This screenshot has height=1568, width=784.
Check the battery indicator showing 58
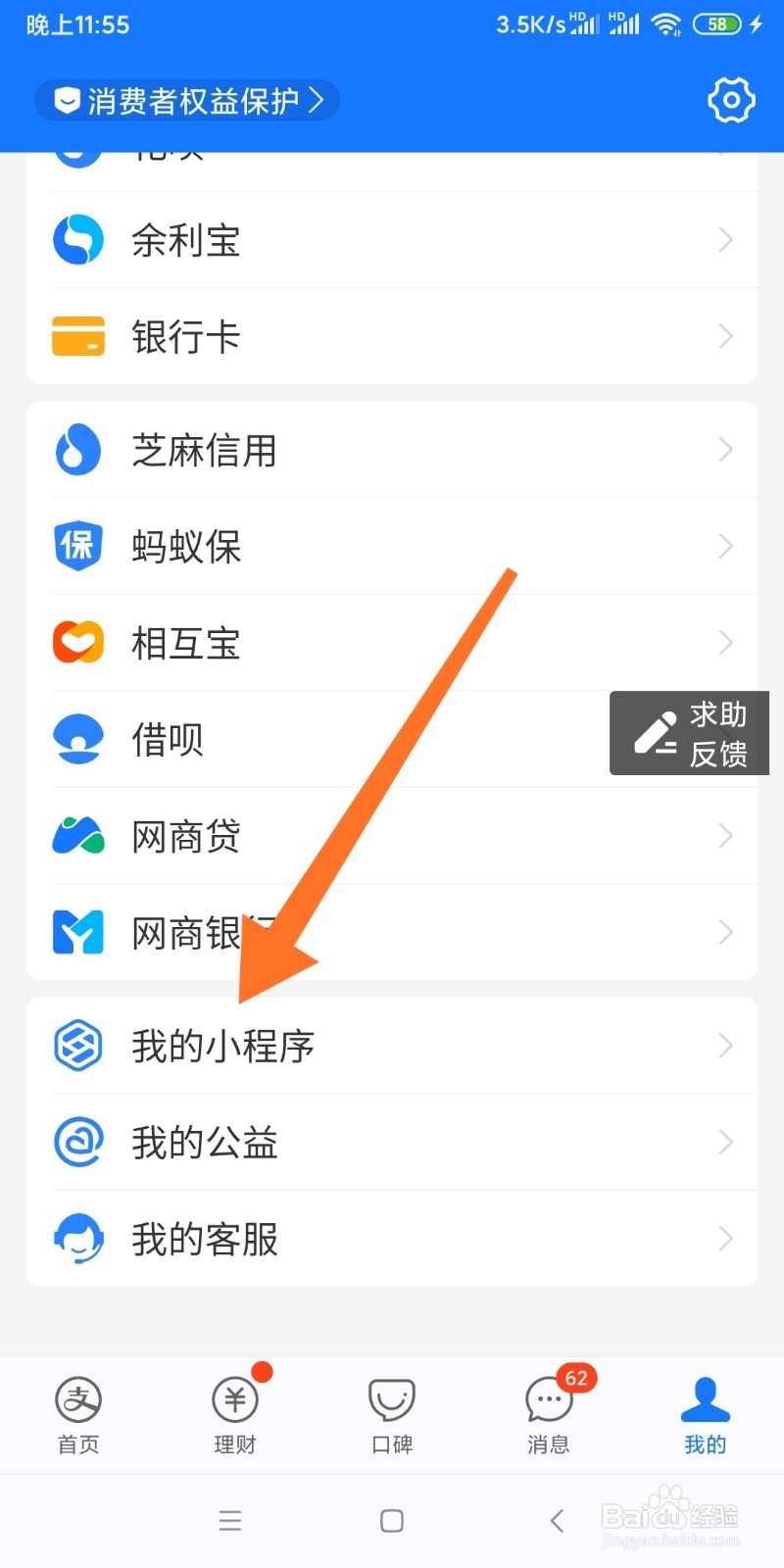[718, 24]
